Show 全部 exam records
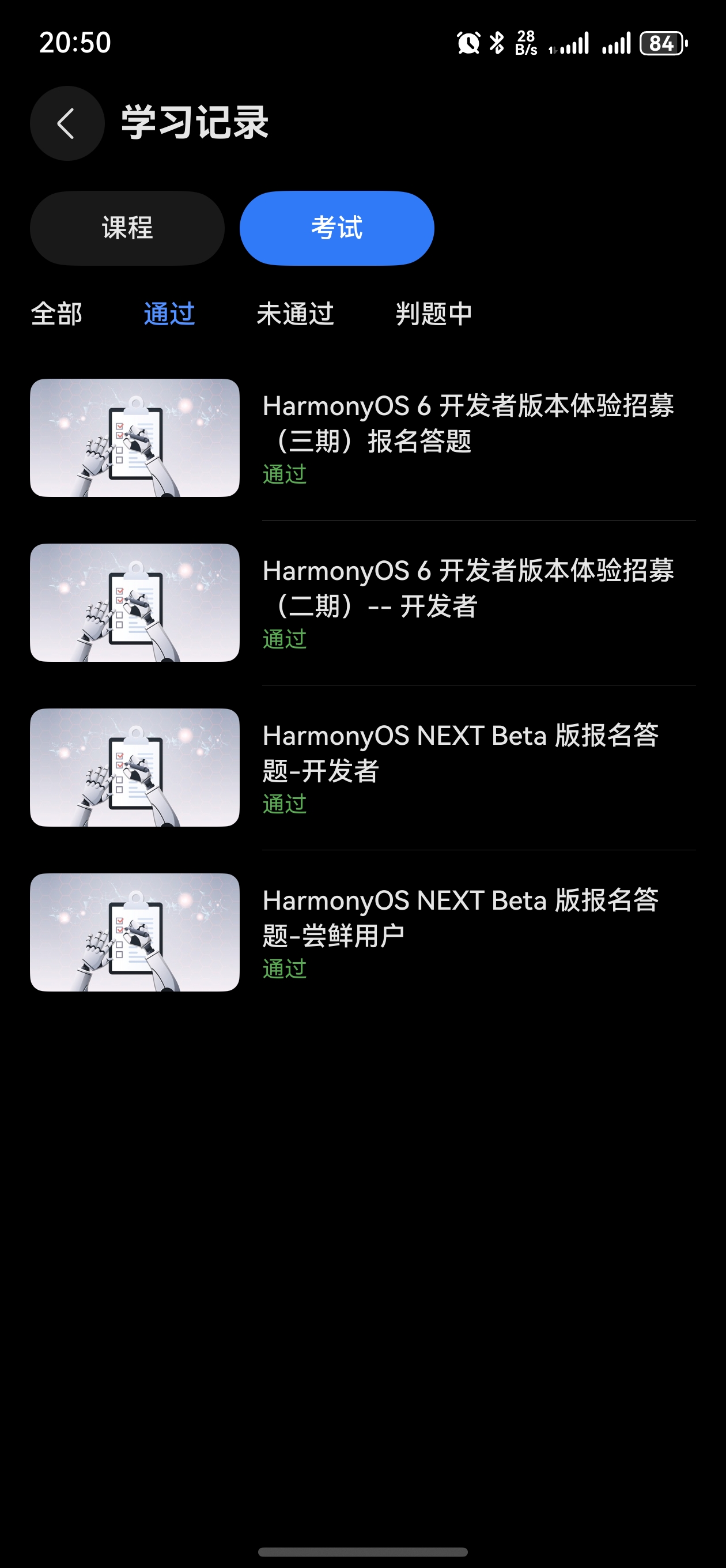 pos(56,314)
